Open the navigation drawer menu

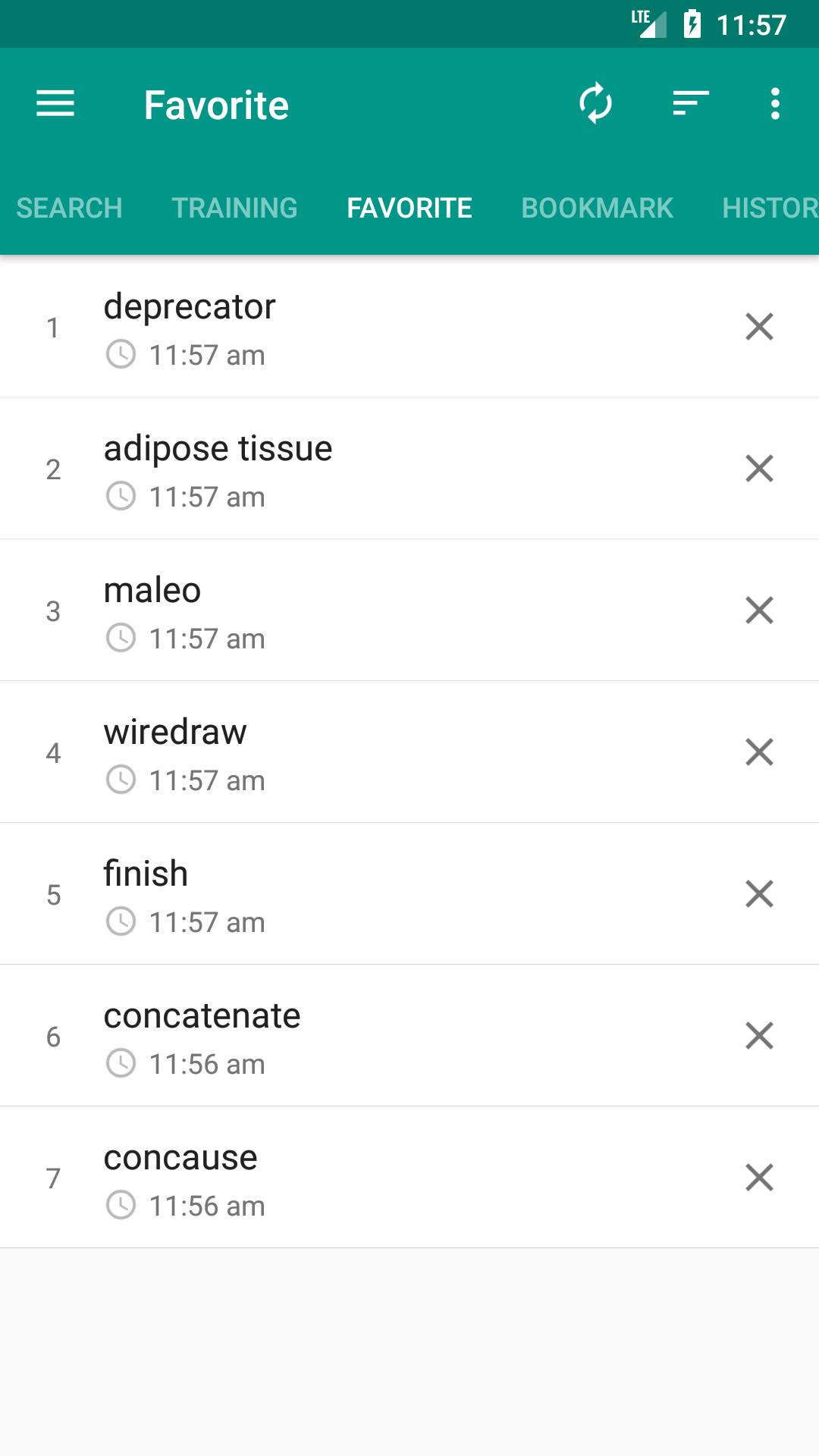55,104
